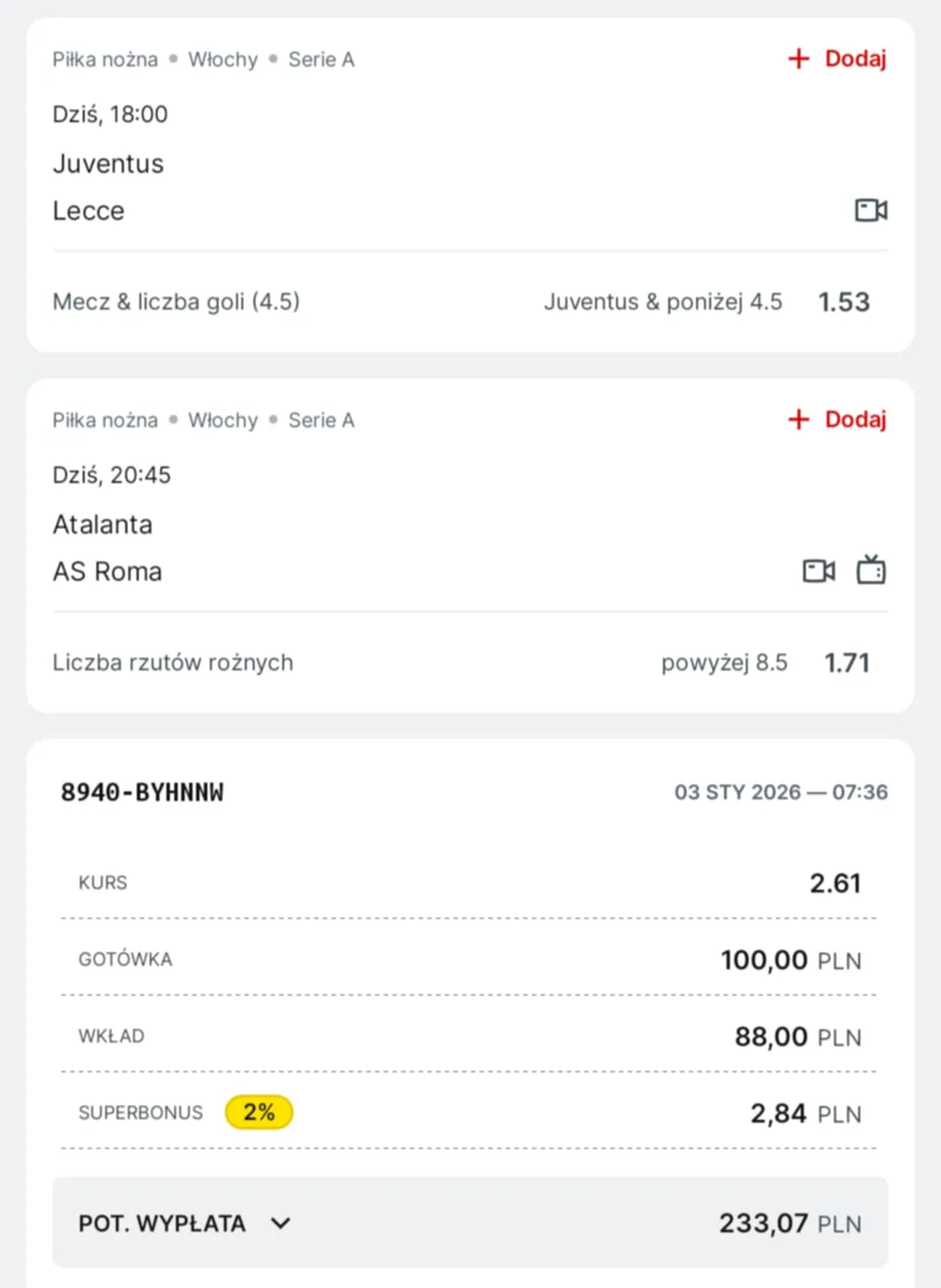Viewport: 941px width, 1288px height.
Task: Click the TV icon in Atalanta match card
Action: coord(871,570)
